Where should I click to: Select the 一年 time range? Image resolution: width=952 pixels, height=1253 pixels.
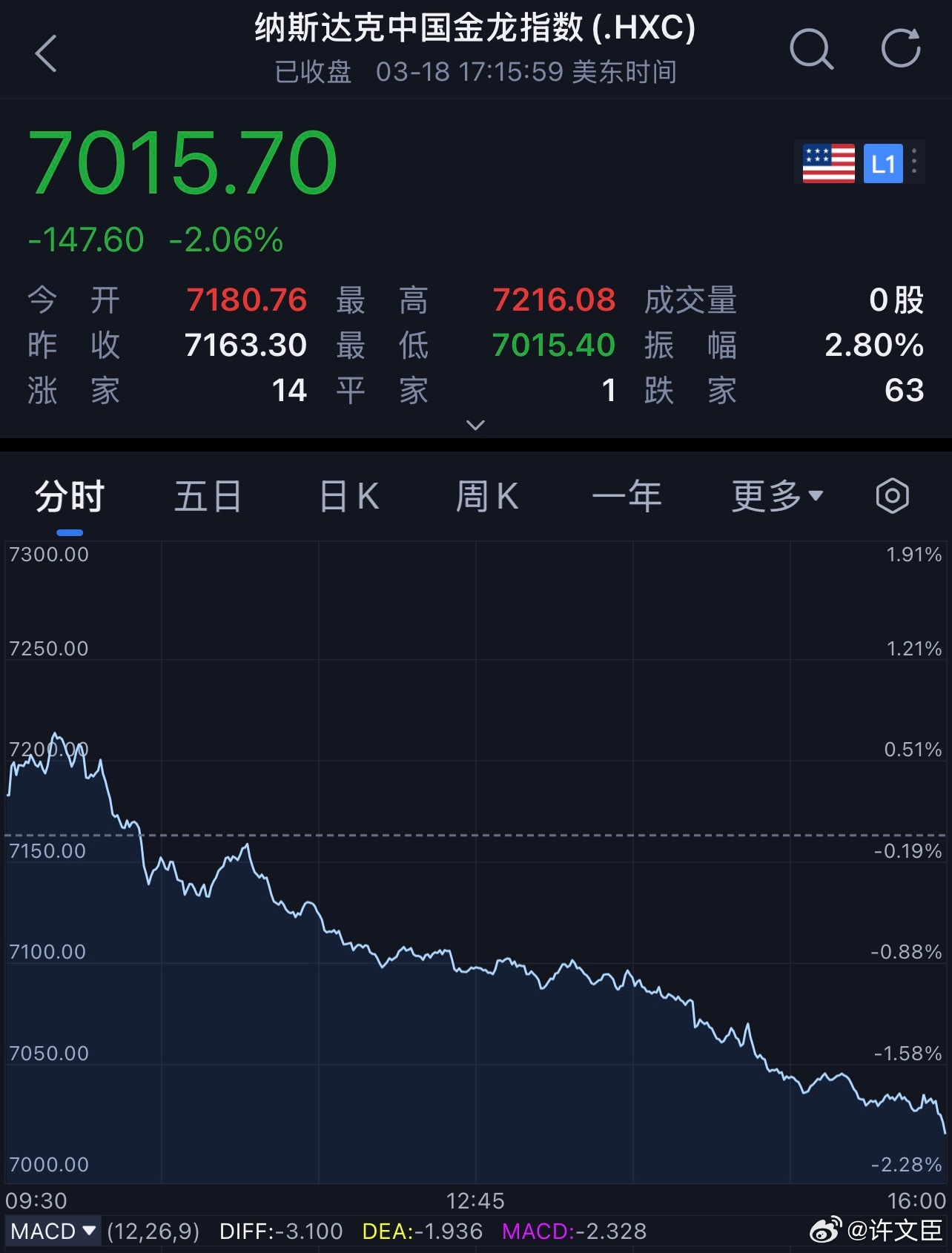tap(627, 495)
